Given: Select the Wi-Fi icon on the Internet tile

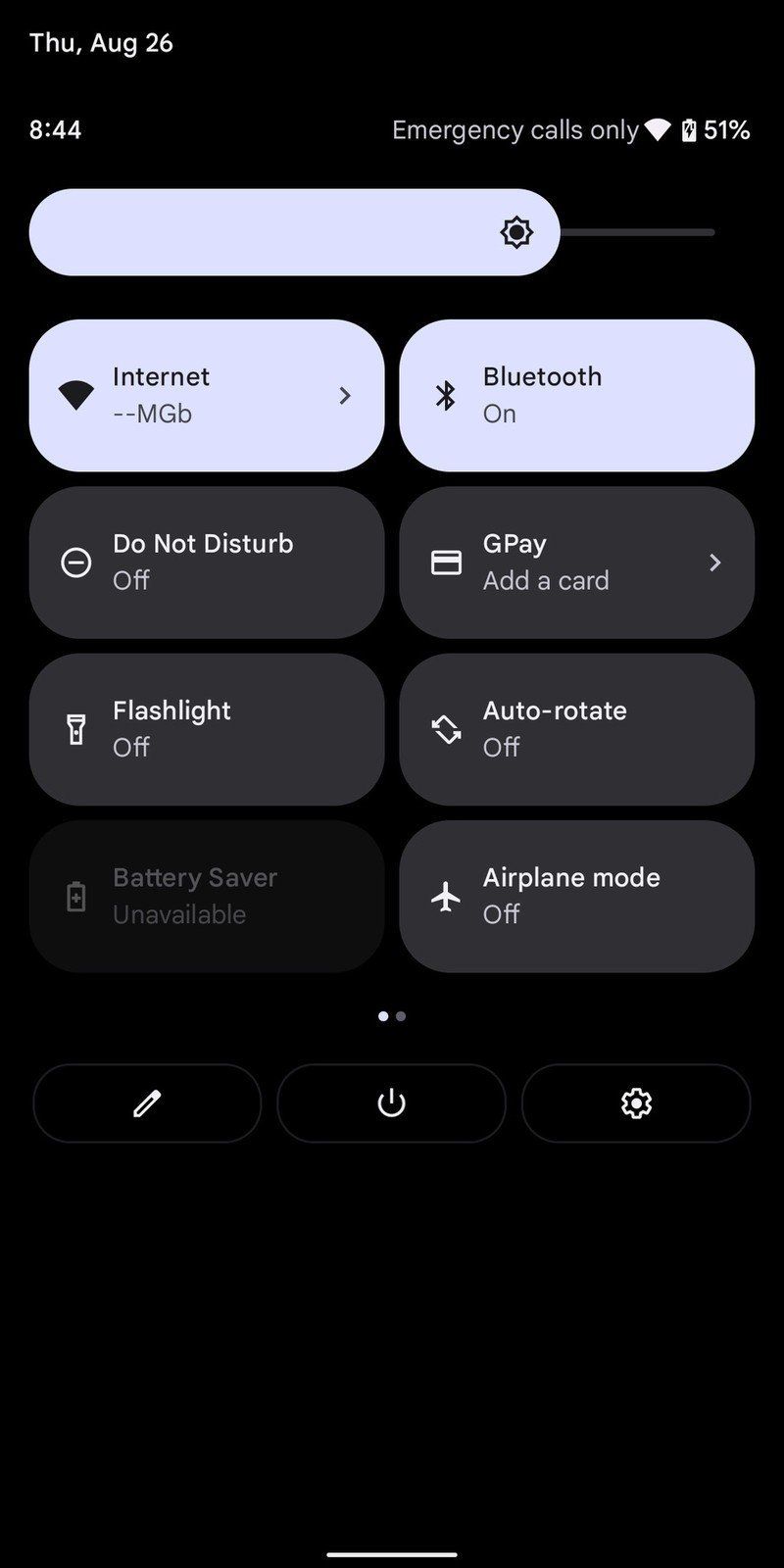Looking at the screenshot, I should click(x=76, y=394).
